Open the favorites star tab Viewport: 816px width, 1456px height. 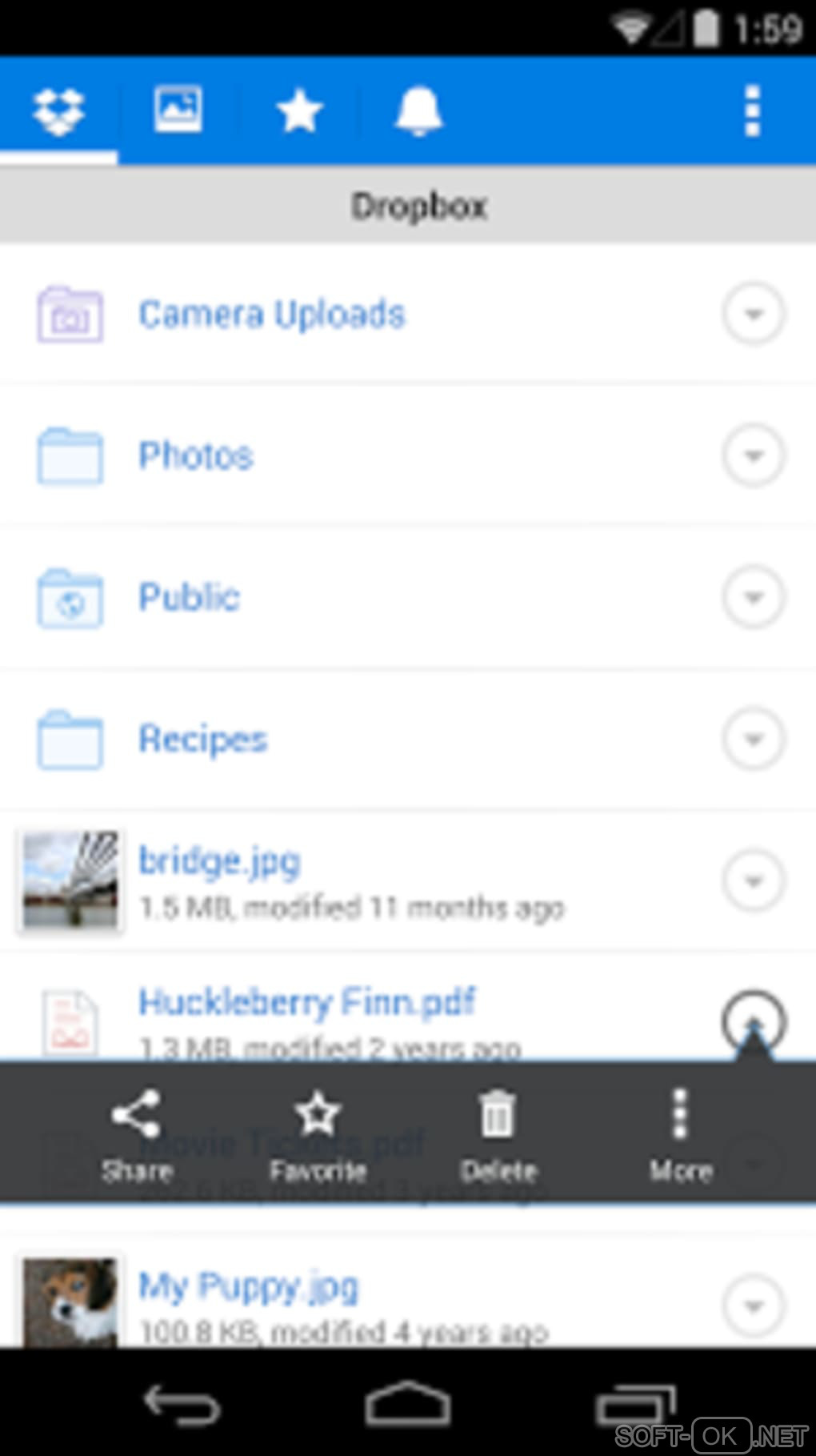298,110
